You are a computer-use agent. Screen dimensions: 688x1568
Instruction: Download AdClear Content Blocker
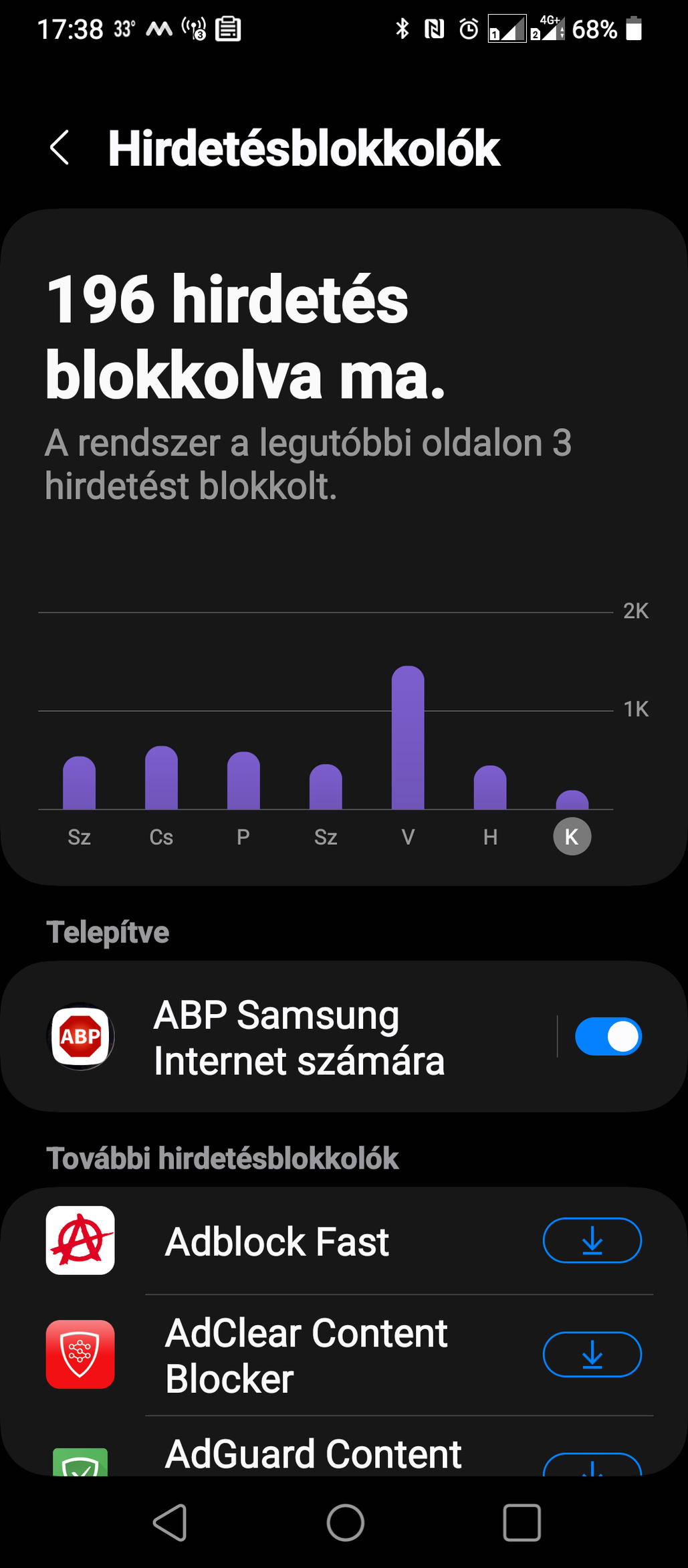(x=592, y=1355)
